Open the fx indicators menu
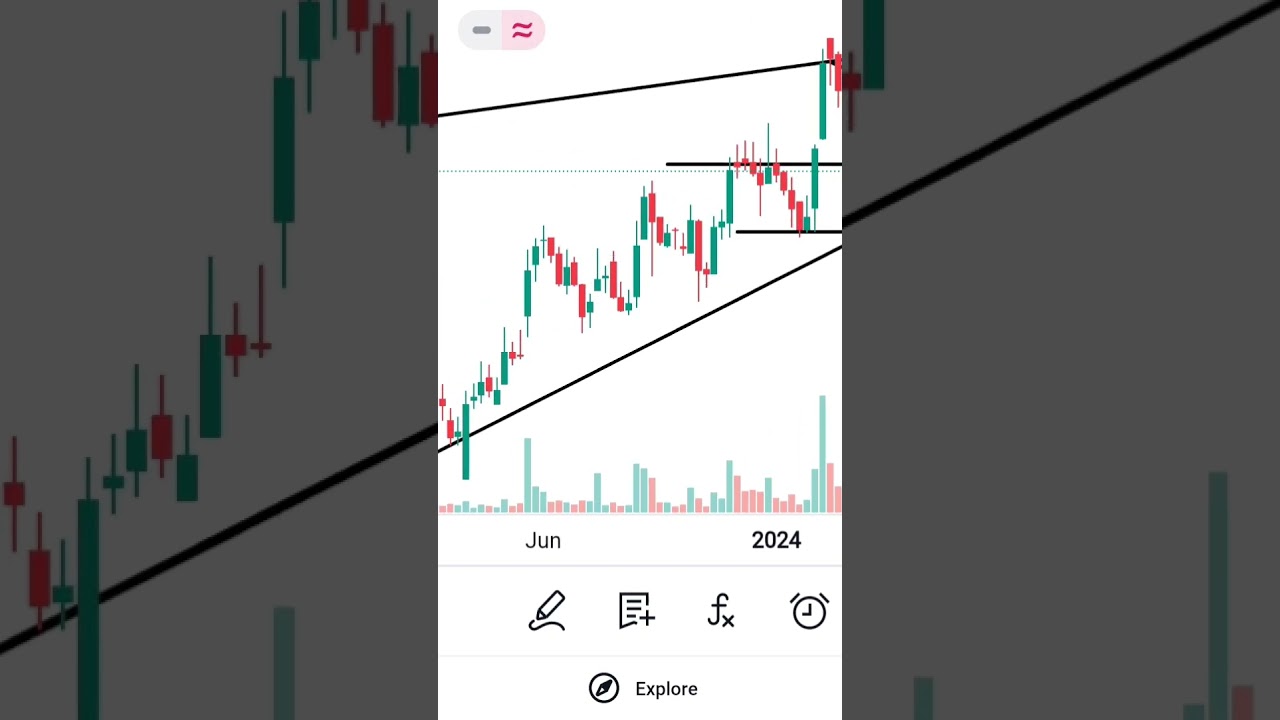The height and width of the screenshot is (720, 1280). coord(721,610)
